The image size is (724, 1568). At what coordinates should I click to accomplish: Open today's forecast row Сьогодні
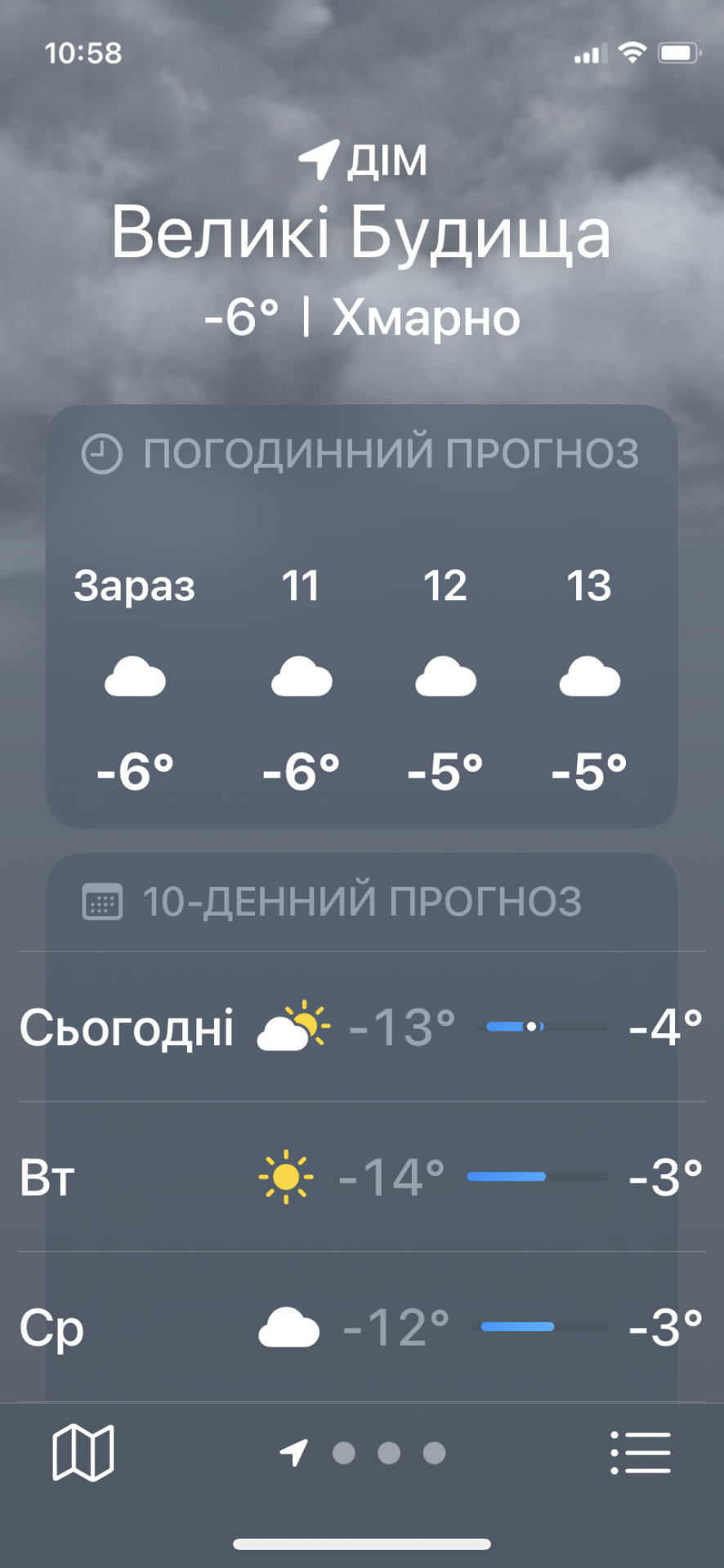361,1027
